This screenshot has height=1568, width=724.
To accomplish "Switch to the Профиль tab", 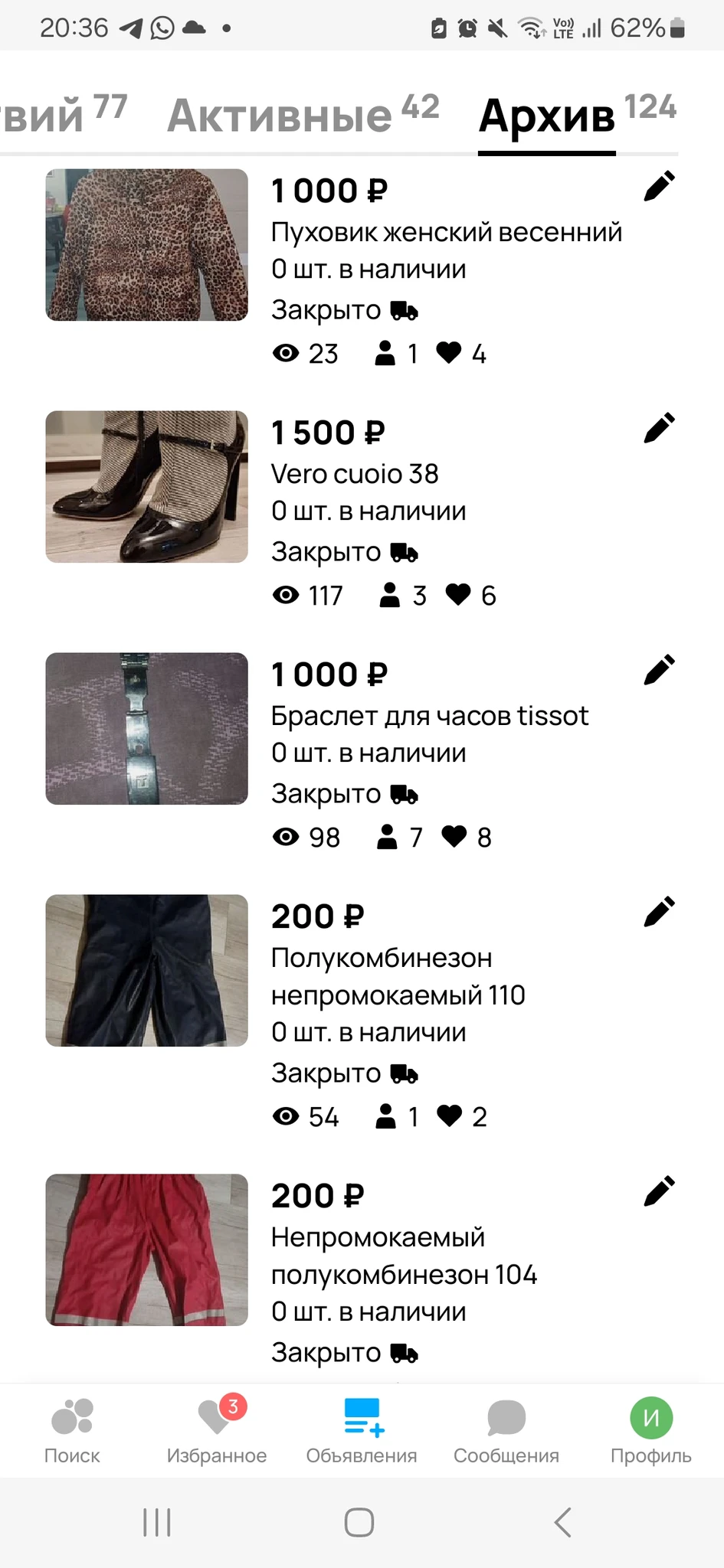I will (650, 1430).
